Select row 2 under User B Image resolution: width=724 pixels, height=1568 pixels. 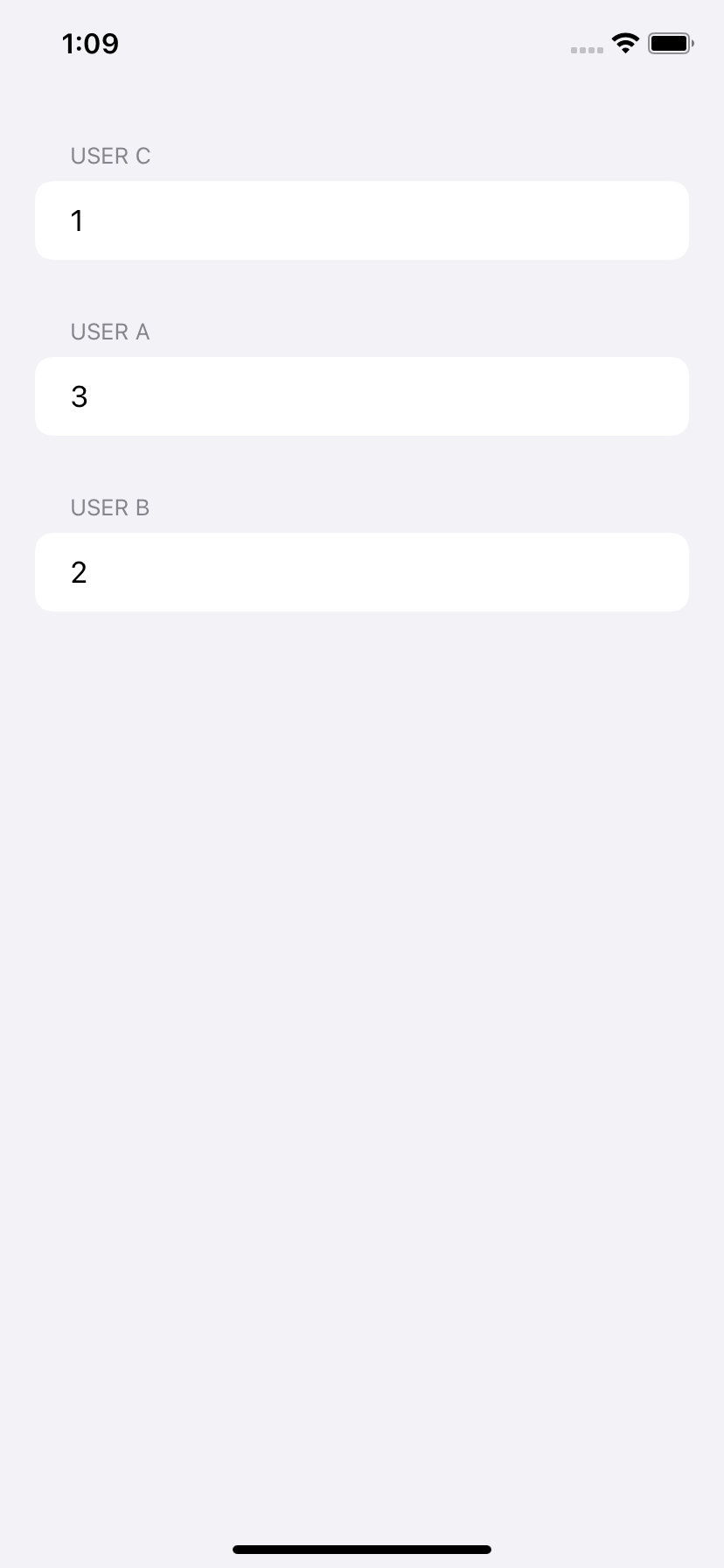click(362, 572)
